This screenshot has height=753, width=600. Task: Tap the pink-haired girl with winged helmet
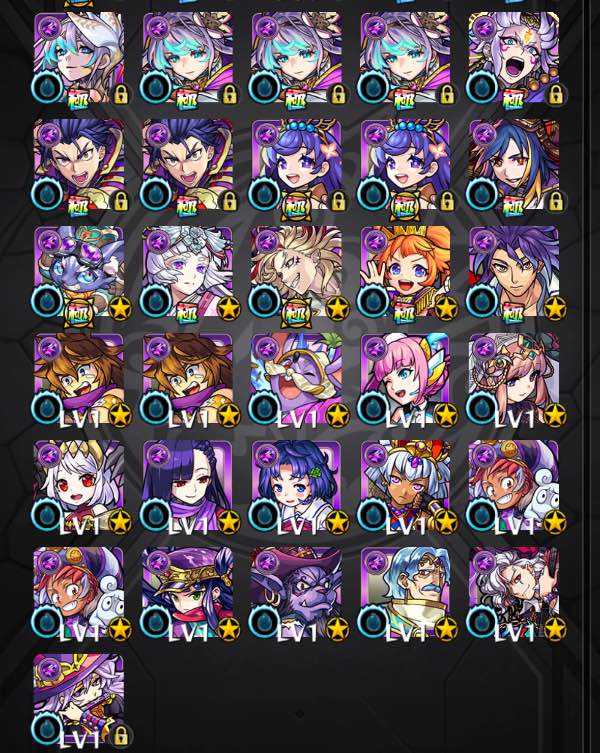click(405, 380)
